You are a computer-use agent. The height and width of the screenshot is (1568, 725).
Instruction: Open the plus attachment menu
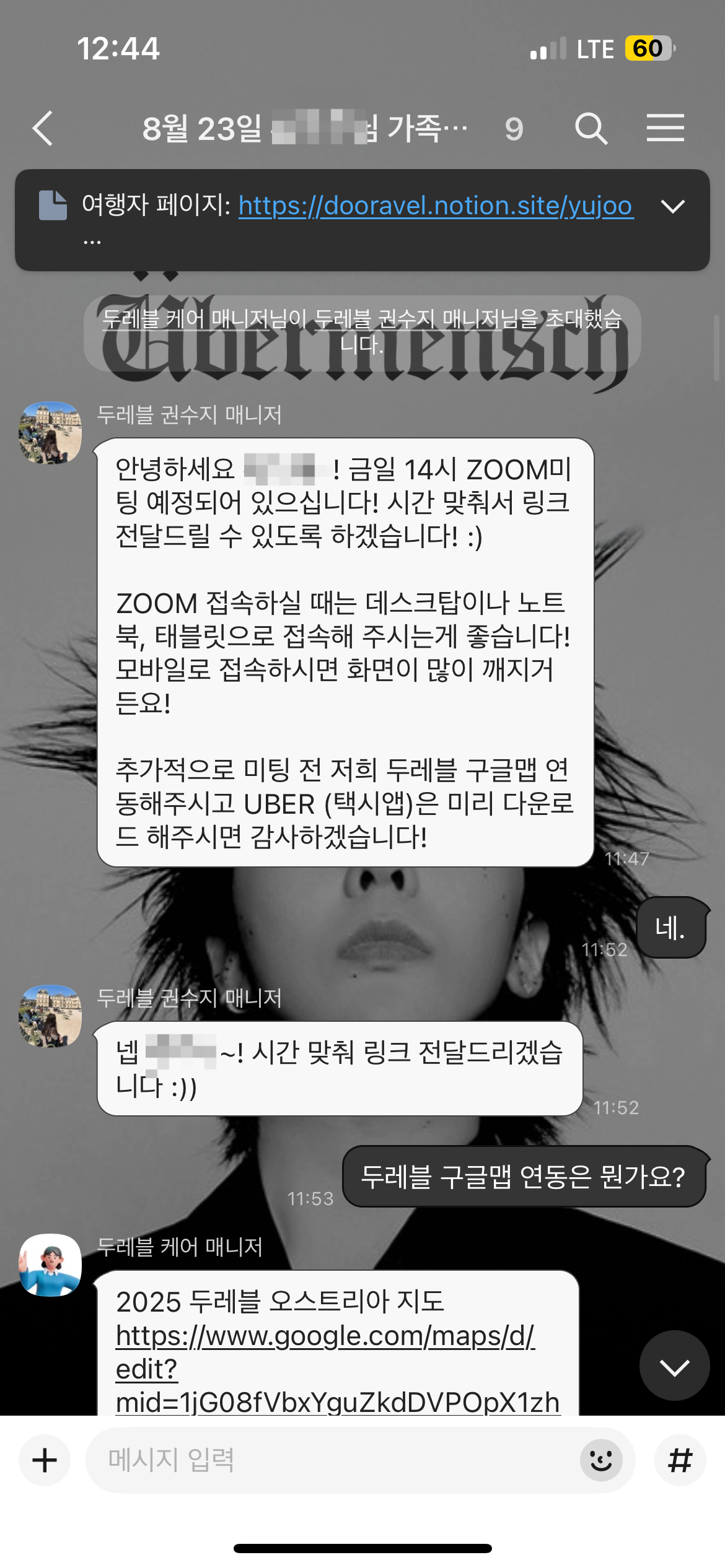click(45, 1460)
